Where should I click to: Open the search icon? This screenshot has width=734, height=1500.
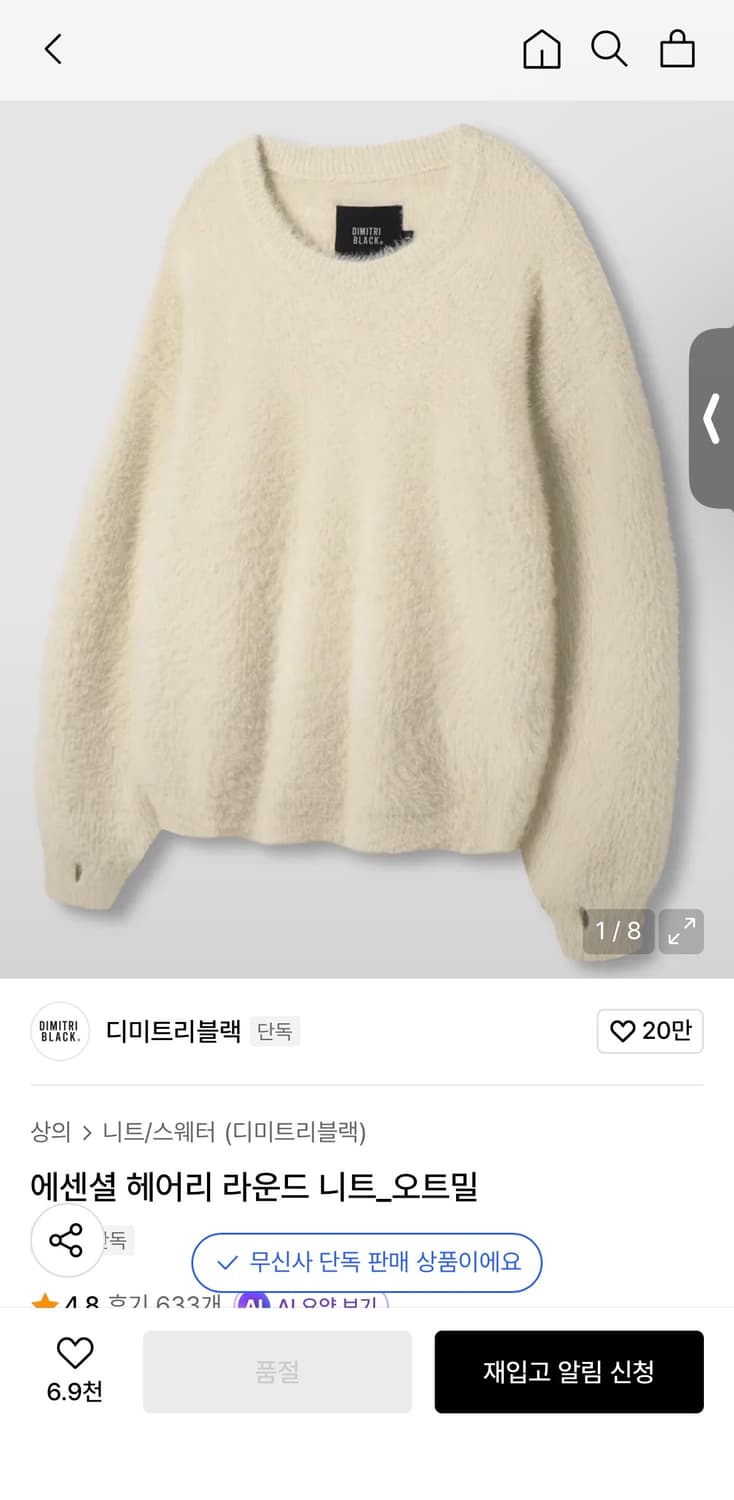tap(609, 49)
